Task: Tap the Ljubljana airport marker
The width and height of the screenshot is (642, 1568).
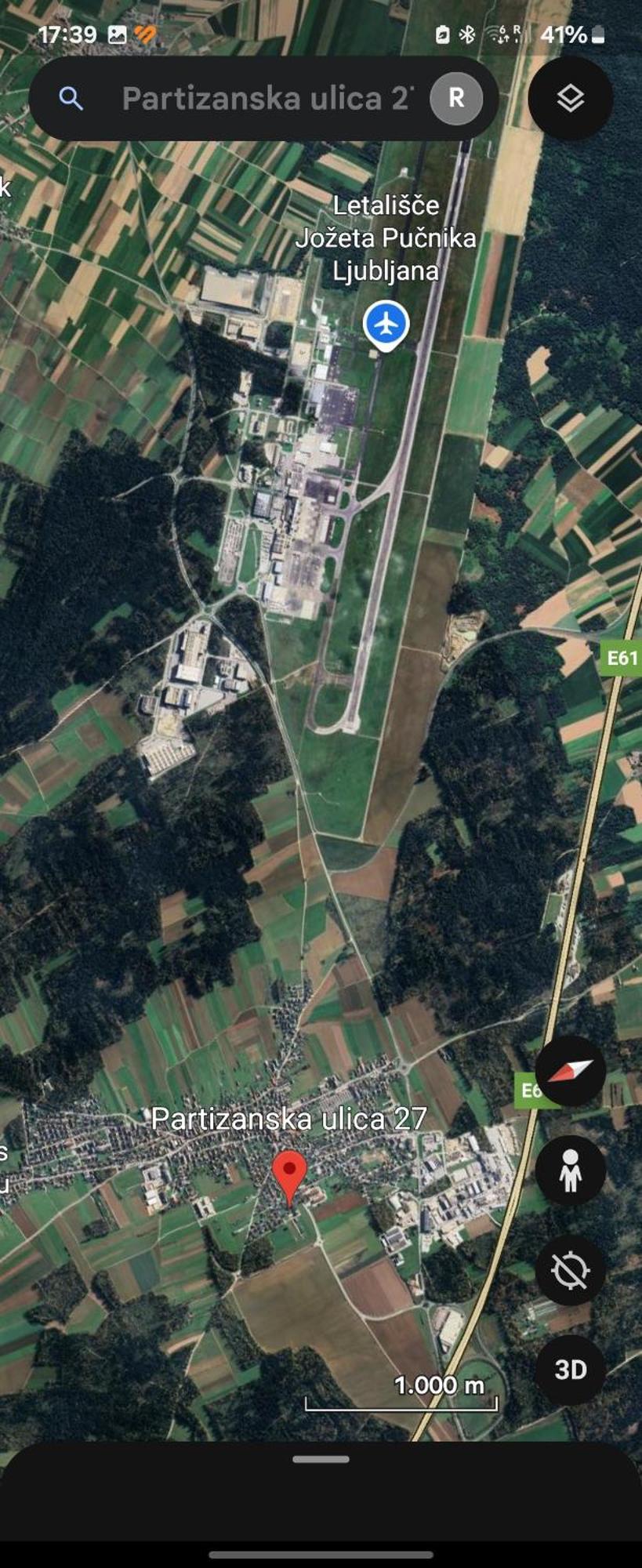Action: tap(386, 324)
